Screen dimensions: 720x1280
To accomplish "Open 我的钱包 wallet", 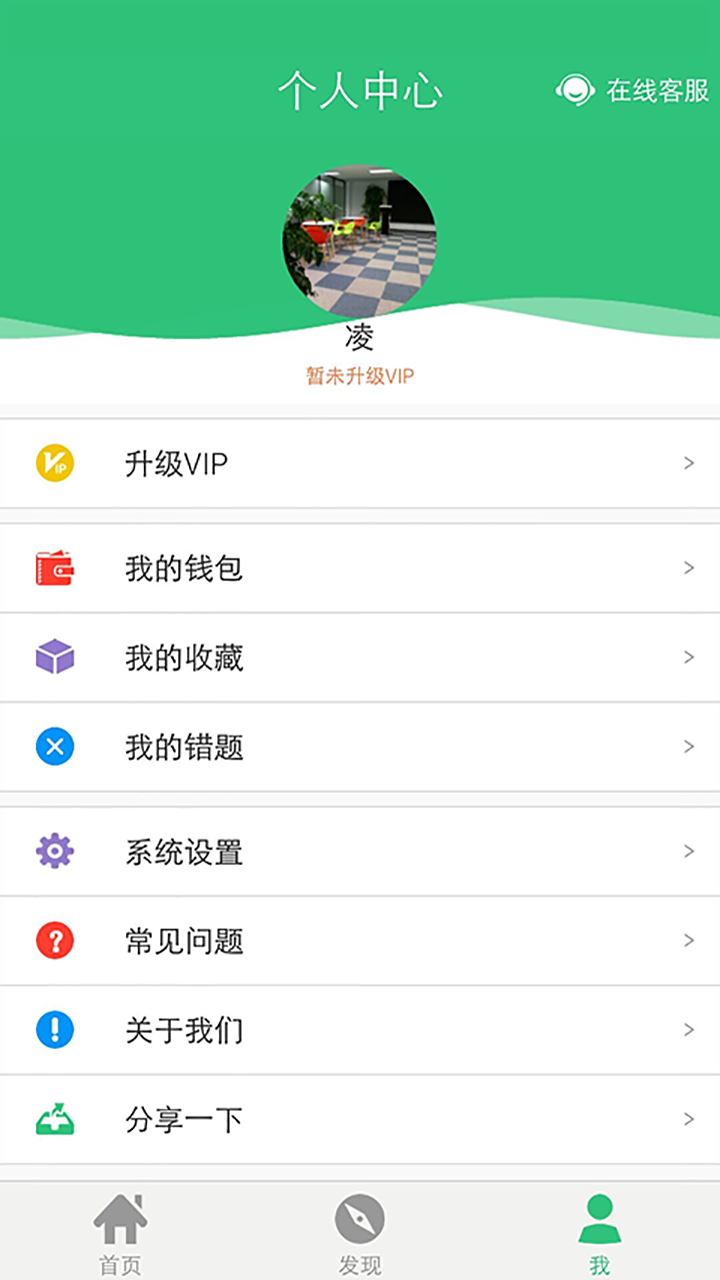I will (360, 568).
